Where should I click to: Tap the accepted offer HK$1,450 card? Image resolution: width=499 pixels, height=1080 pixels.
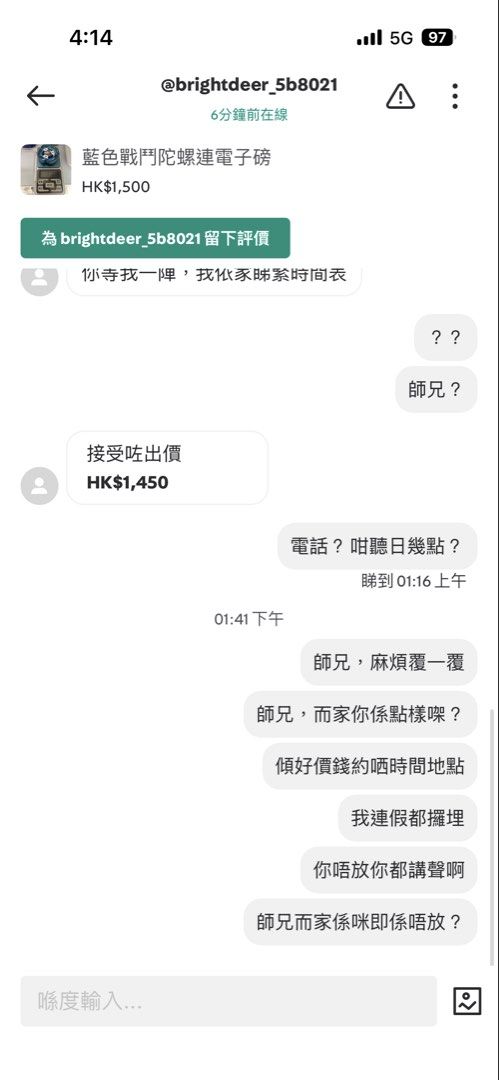point(167,468)
